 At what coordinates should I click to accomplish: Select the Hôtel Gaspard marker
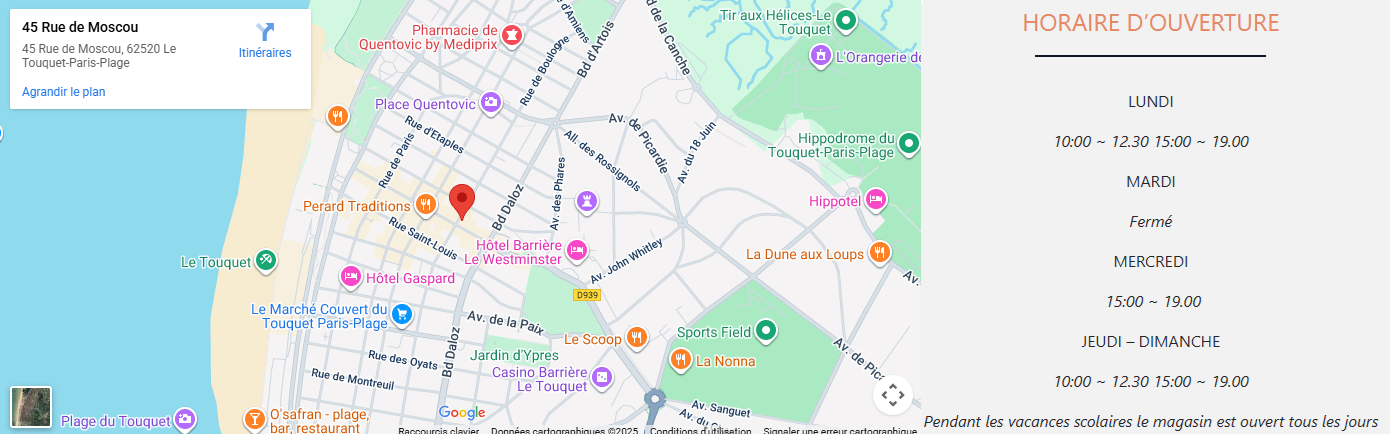point(350,276)
